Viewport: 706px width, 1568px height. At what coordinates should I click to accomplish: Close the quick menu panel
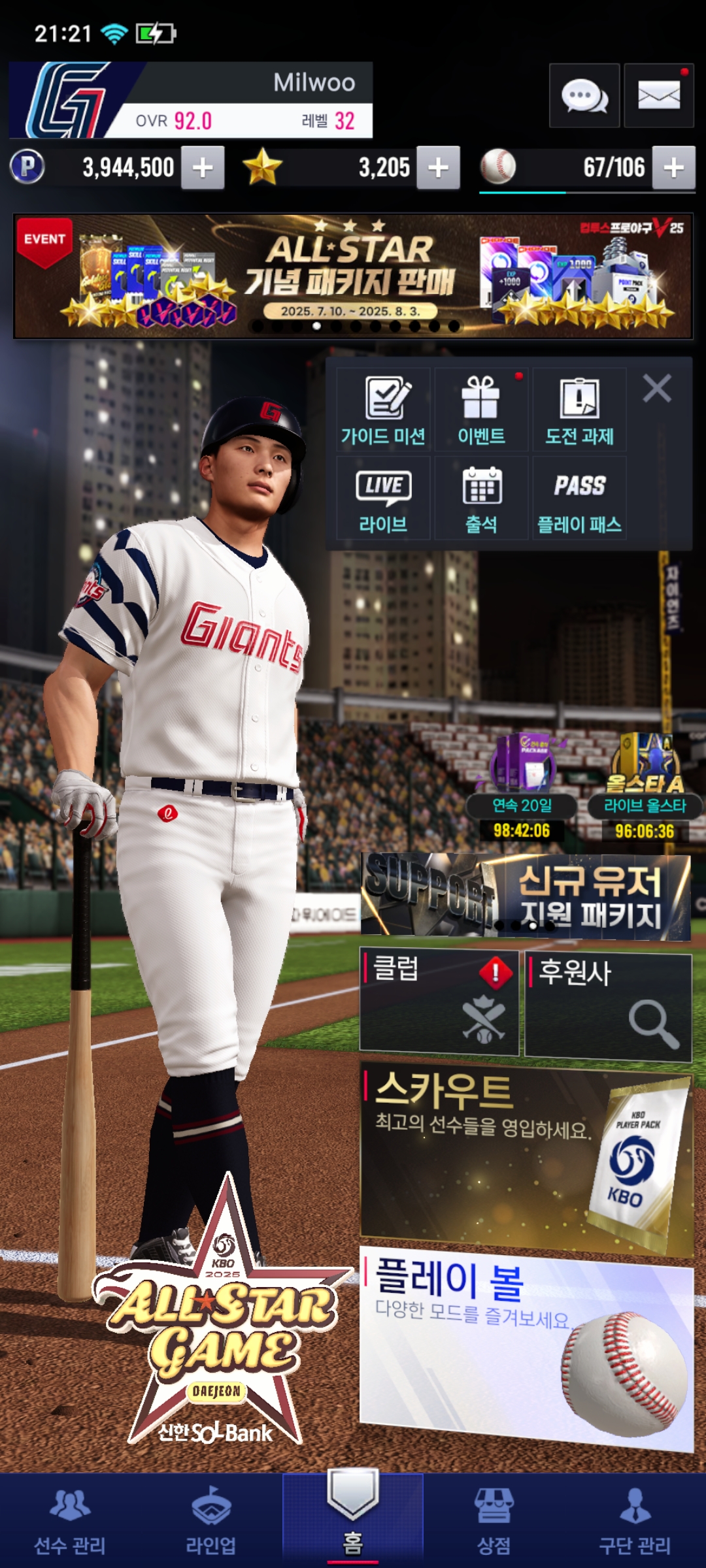(657, 389)
